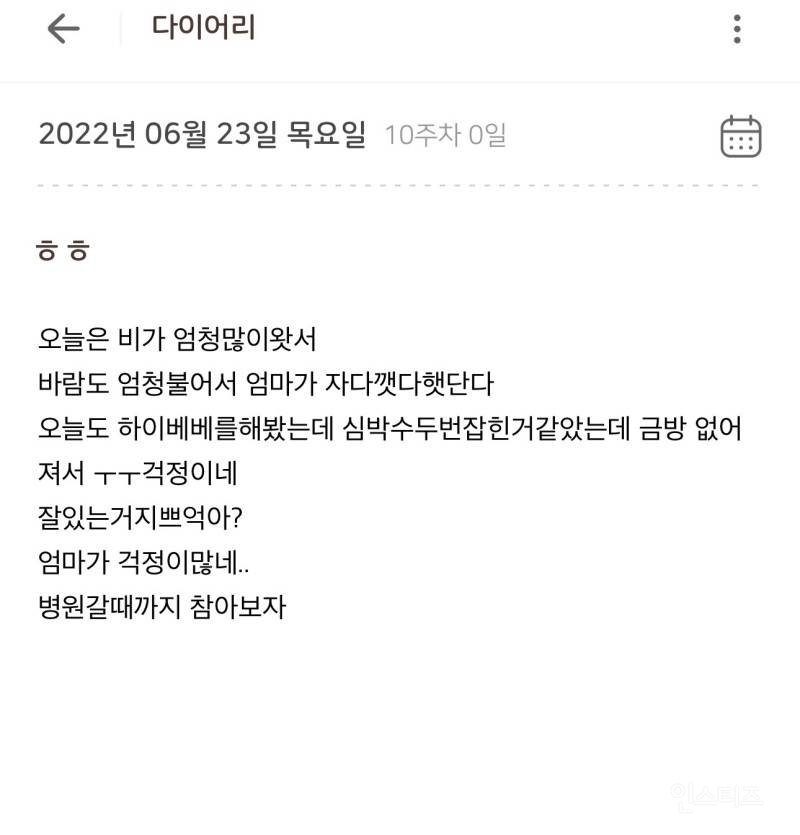Open the three-dot overflow menu
Image resolution: width=800 pixels, height=835 pixels.
click(737, 29)
